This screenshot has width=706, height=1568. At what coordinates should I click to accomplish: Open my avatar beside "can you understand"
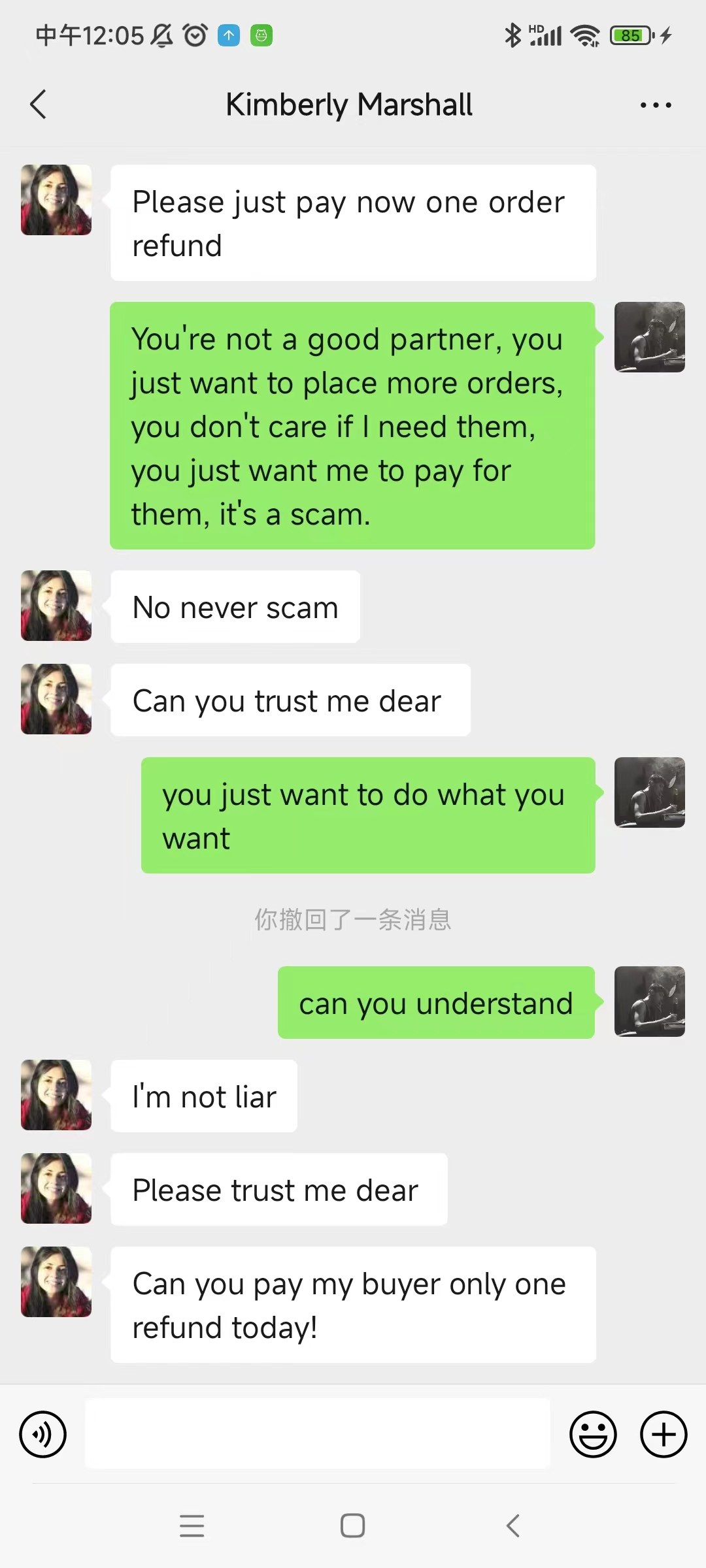650,1002
